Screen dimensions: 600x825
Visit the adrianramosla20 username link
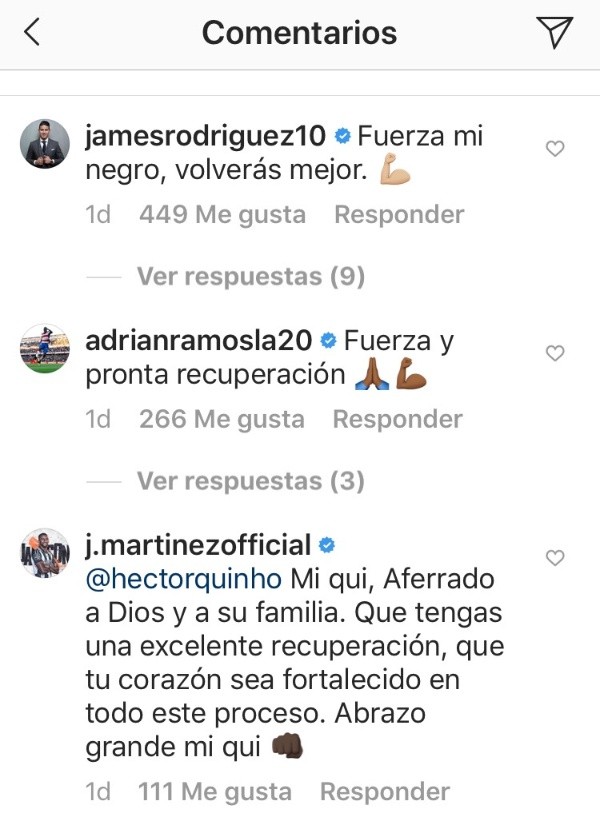tap(200, 341)
